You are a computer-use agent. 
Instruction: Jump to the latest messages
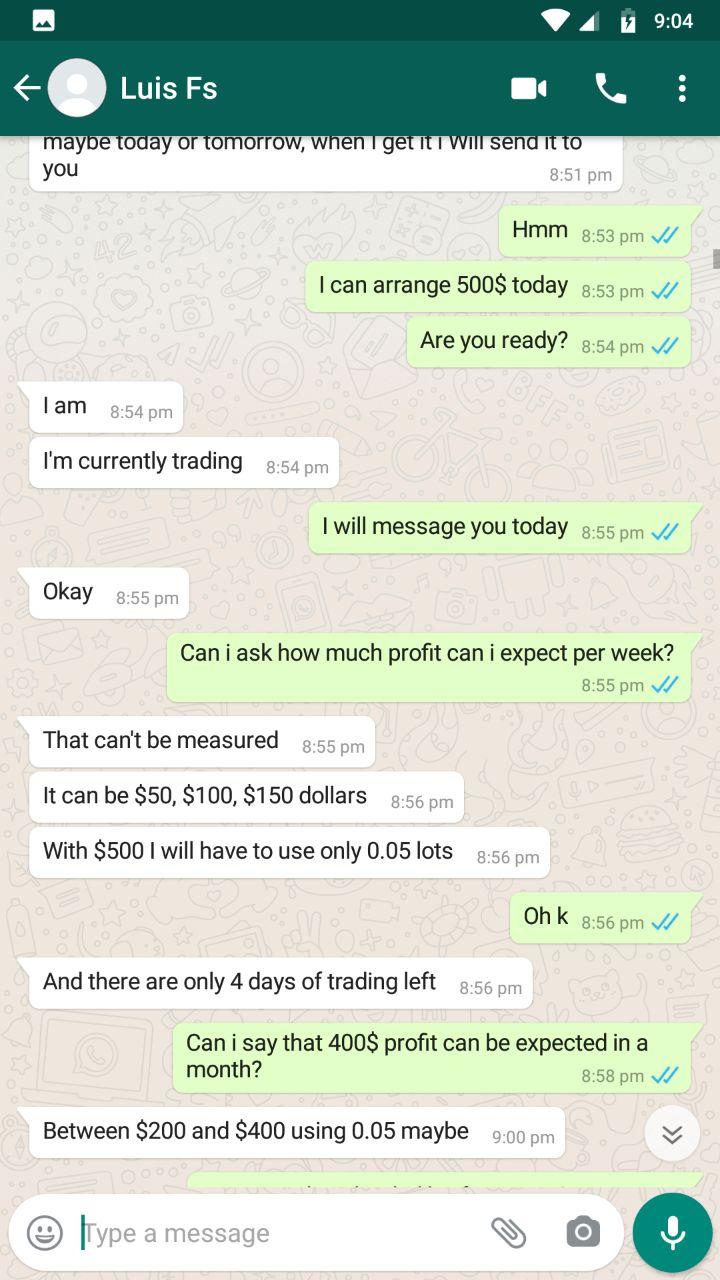pos(672,1133)
